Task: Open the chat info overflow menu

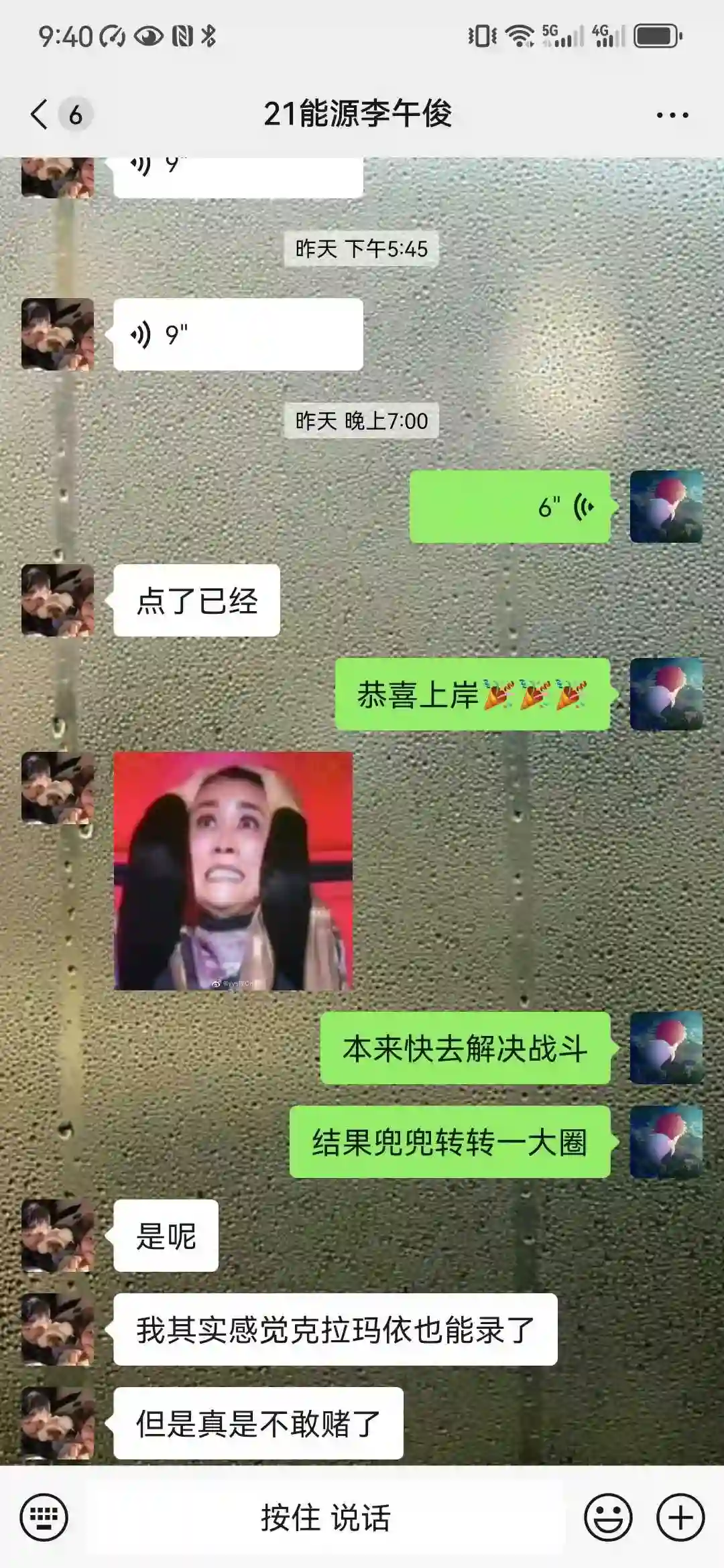Action: [672, 115]
